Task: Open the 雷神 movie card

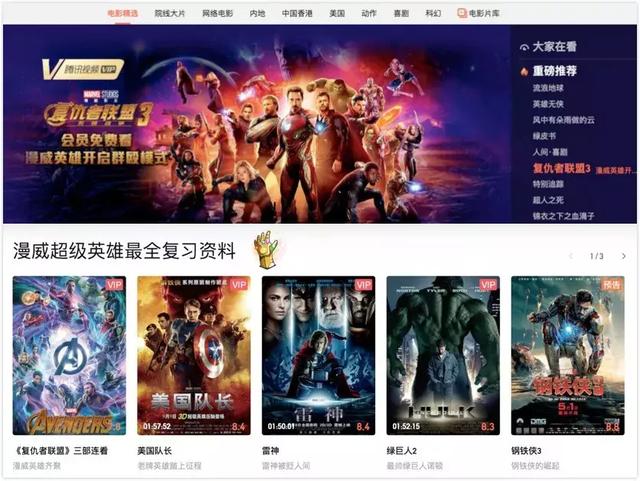Action: pos(318,355)
